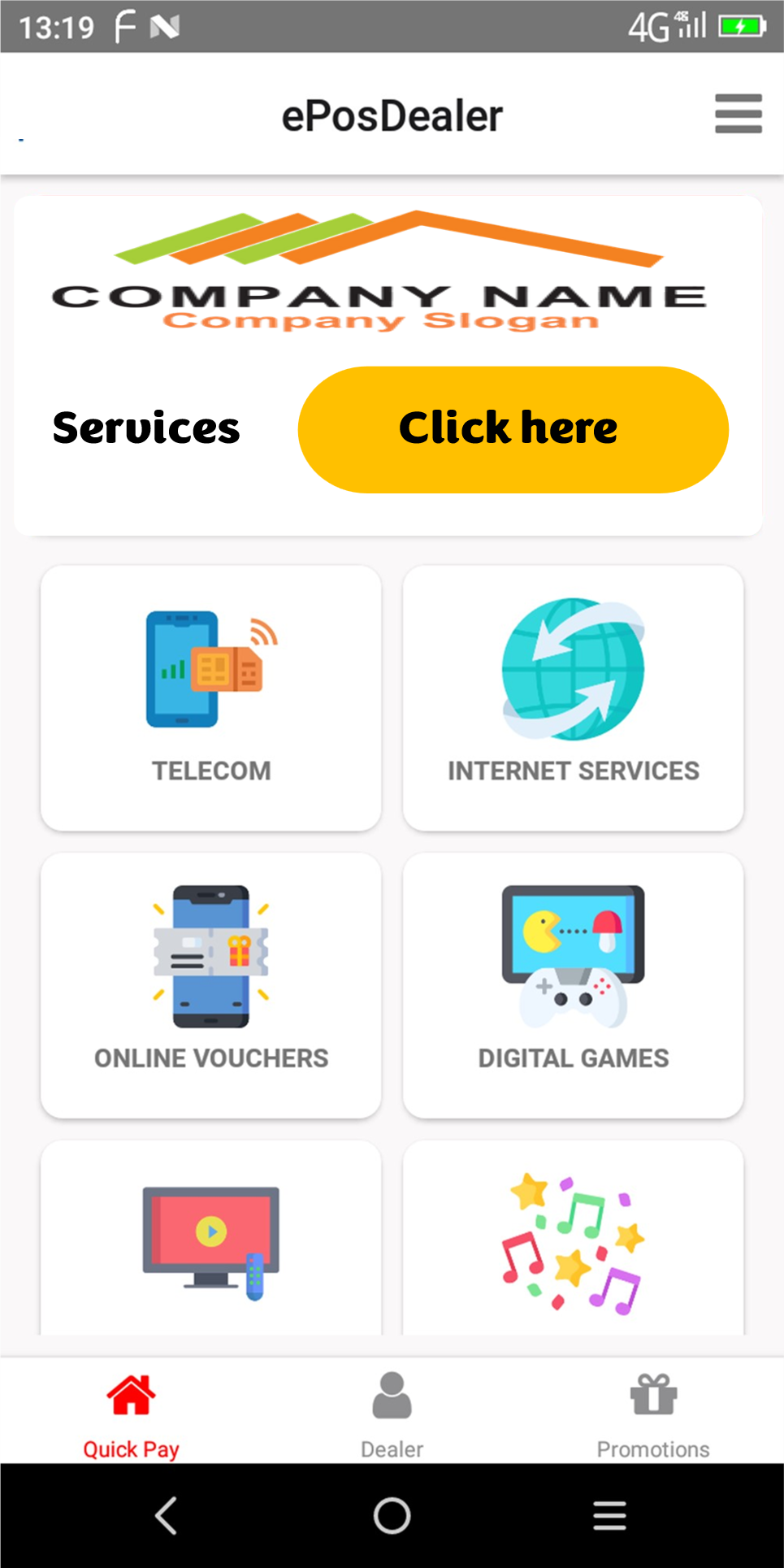The width and height of the screenshot is (784, 1568).
Task: Choose the Digital Games card
Action: [x=573, y=984]
